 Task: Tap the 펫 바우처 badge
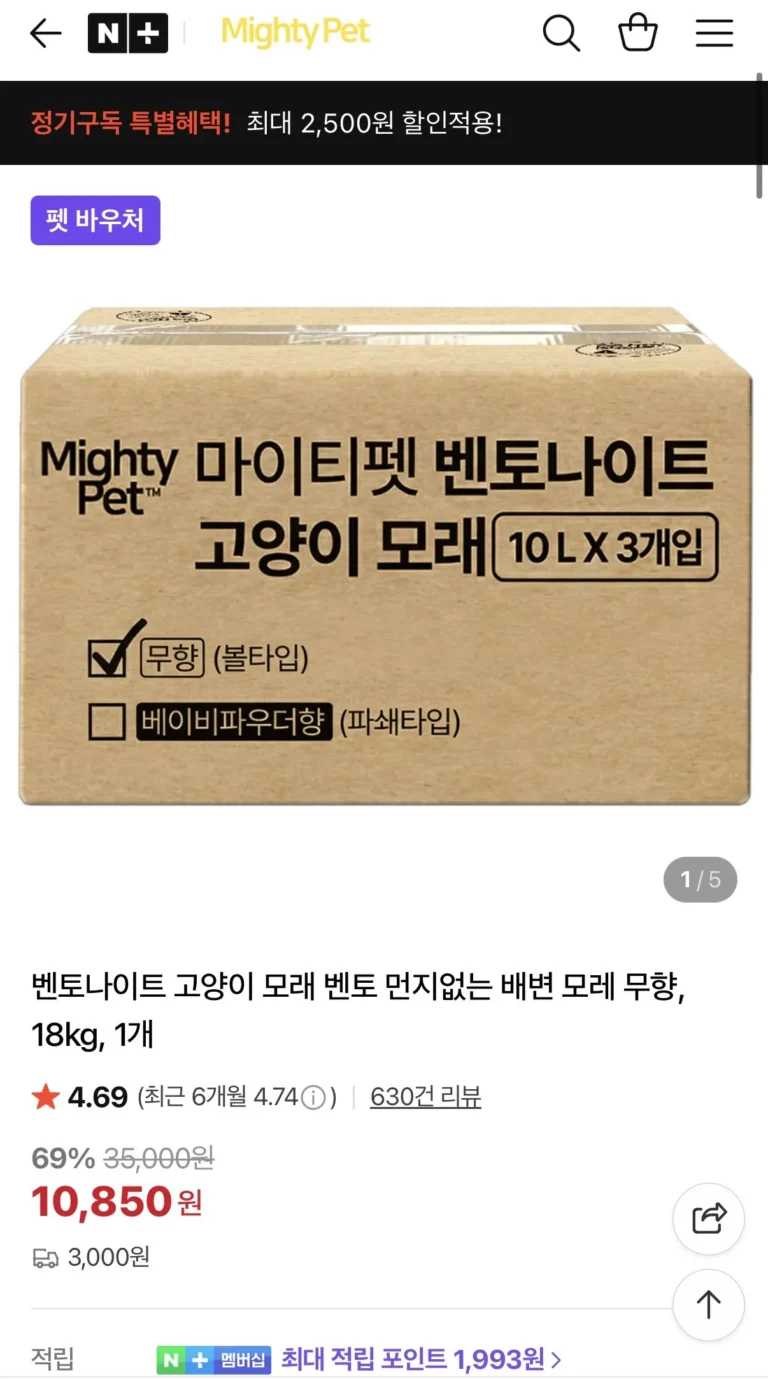(95, 220)
